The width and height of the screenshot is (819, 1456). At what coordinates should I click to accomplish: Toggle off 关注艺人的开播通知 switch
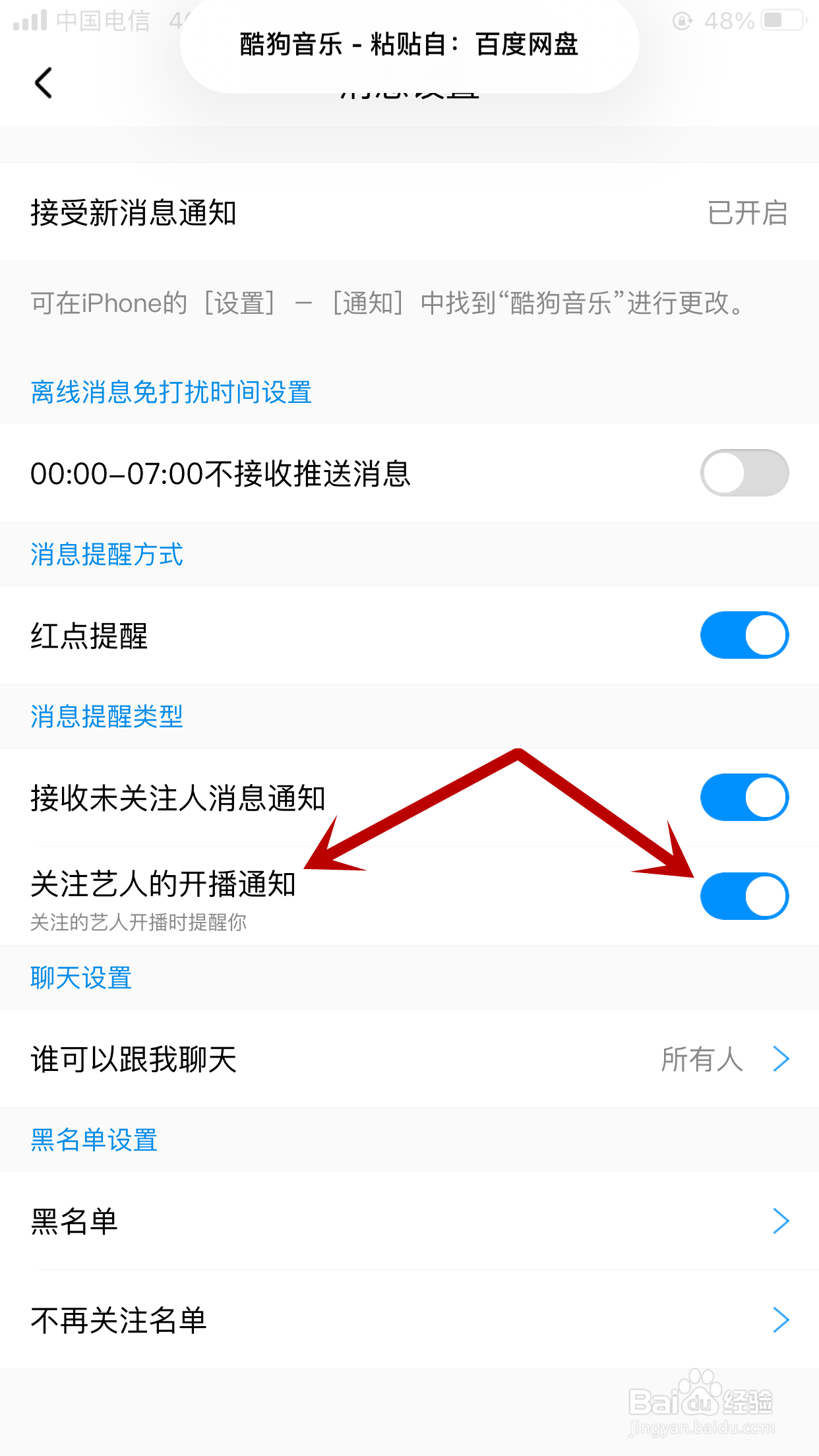(744, 895)
